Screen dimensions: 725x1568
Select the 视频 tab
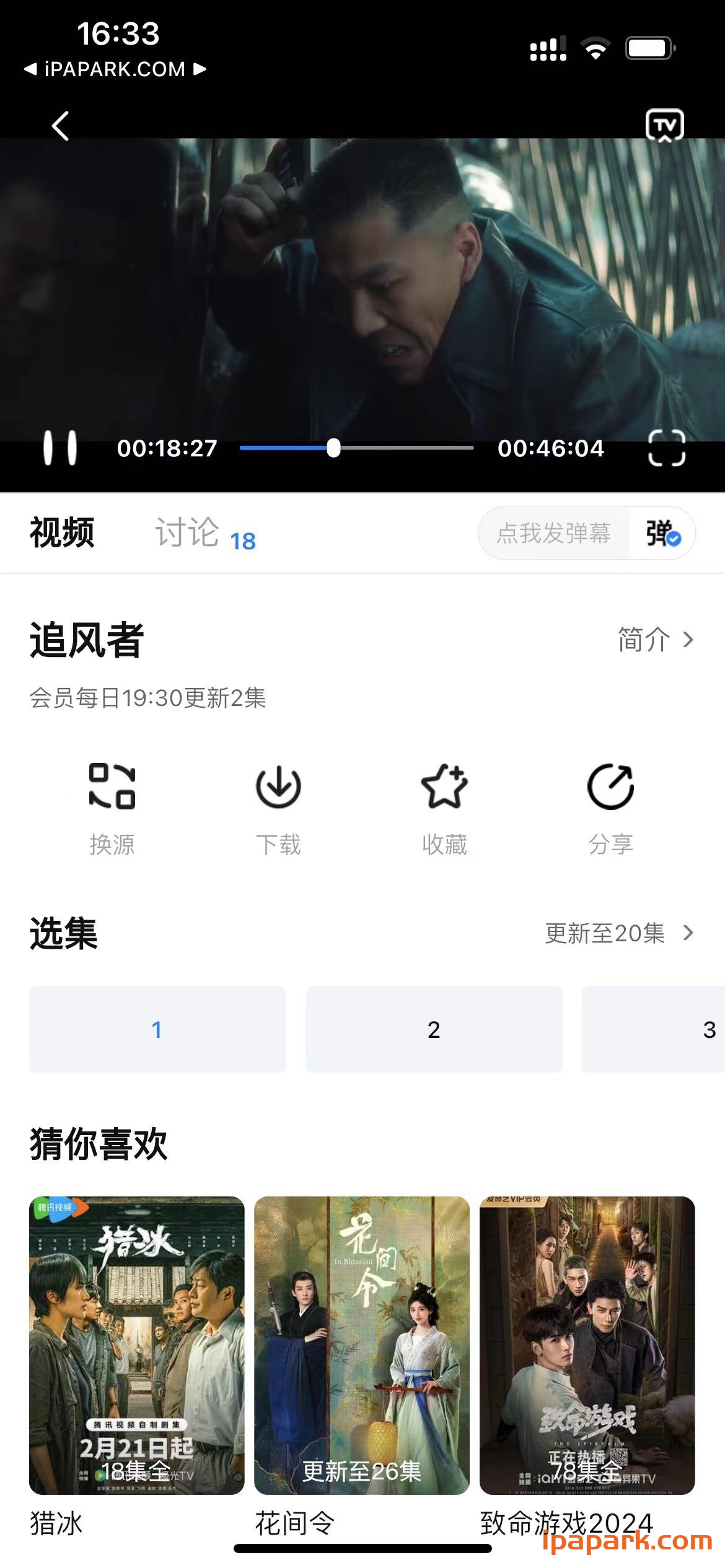coord(61,533)
